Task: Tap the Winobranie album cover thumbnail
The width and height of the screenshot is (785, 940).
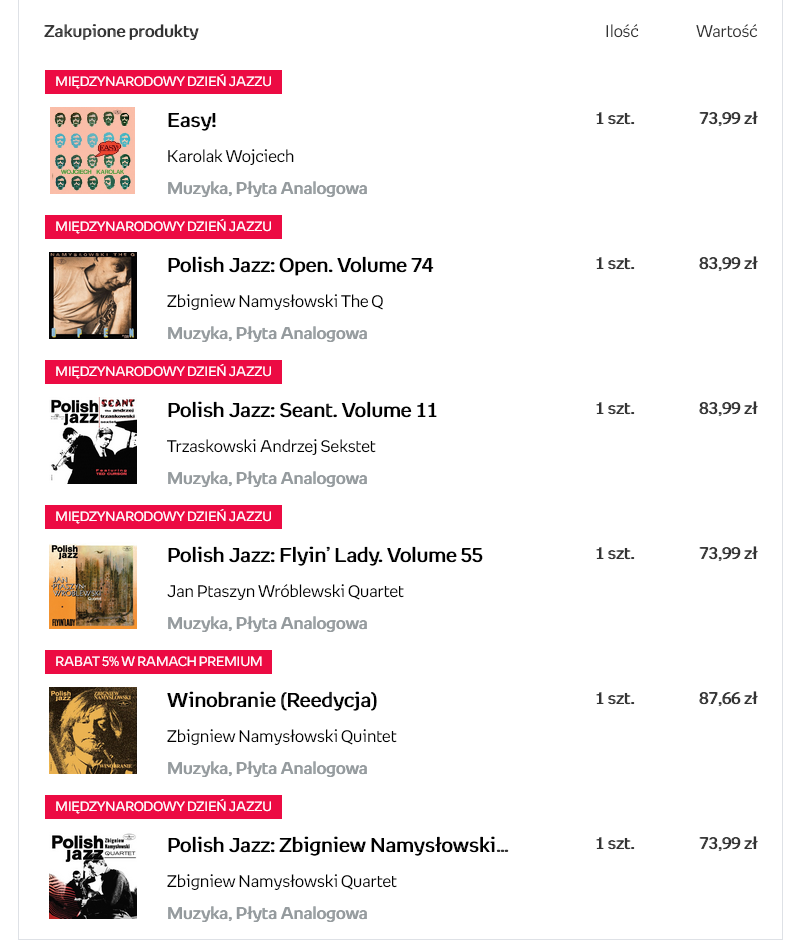Action: coord(93,730)
